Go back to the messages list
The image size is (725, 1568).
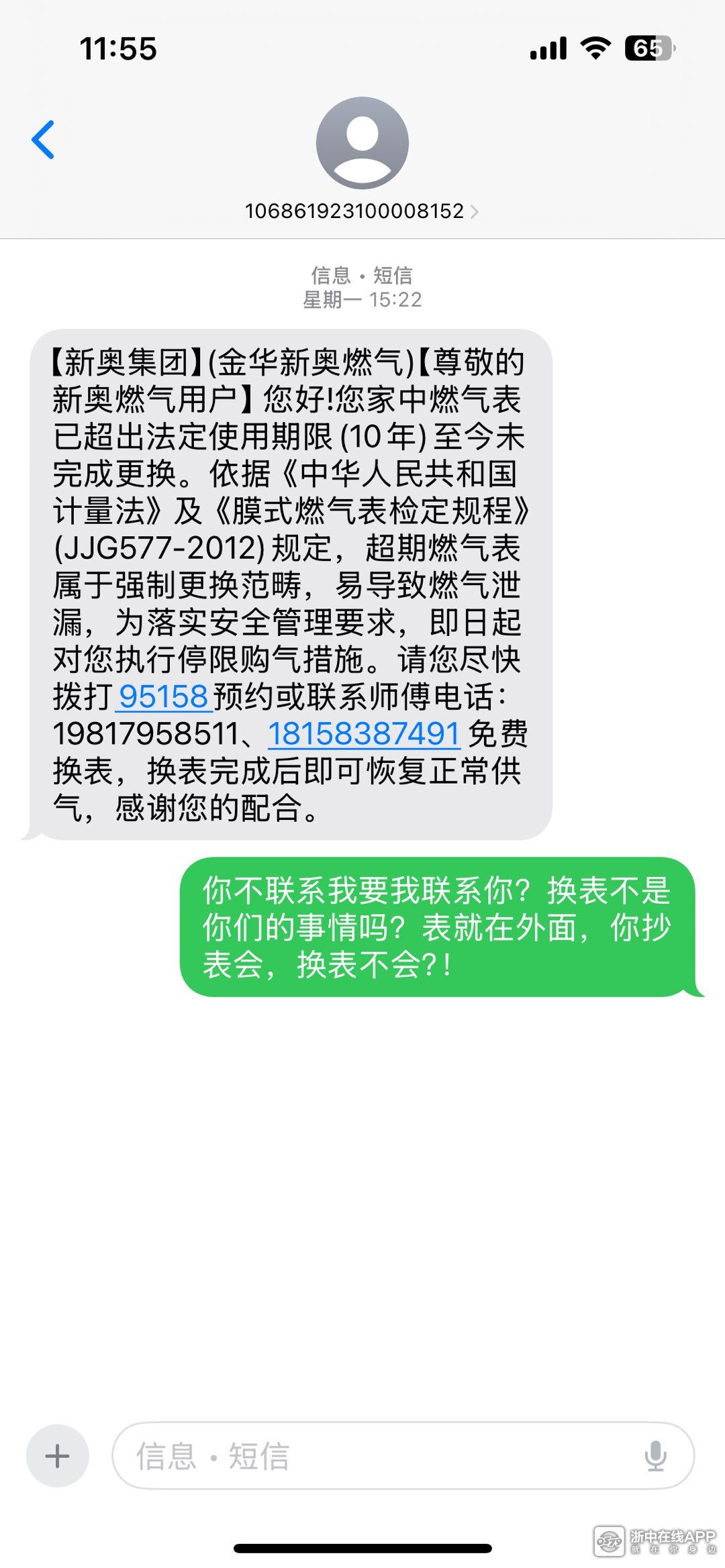[43, 140]
